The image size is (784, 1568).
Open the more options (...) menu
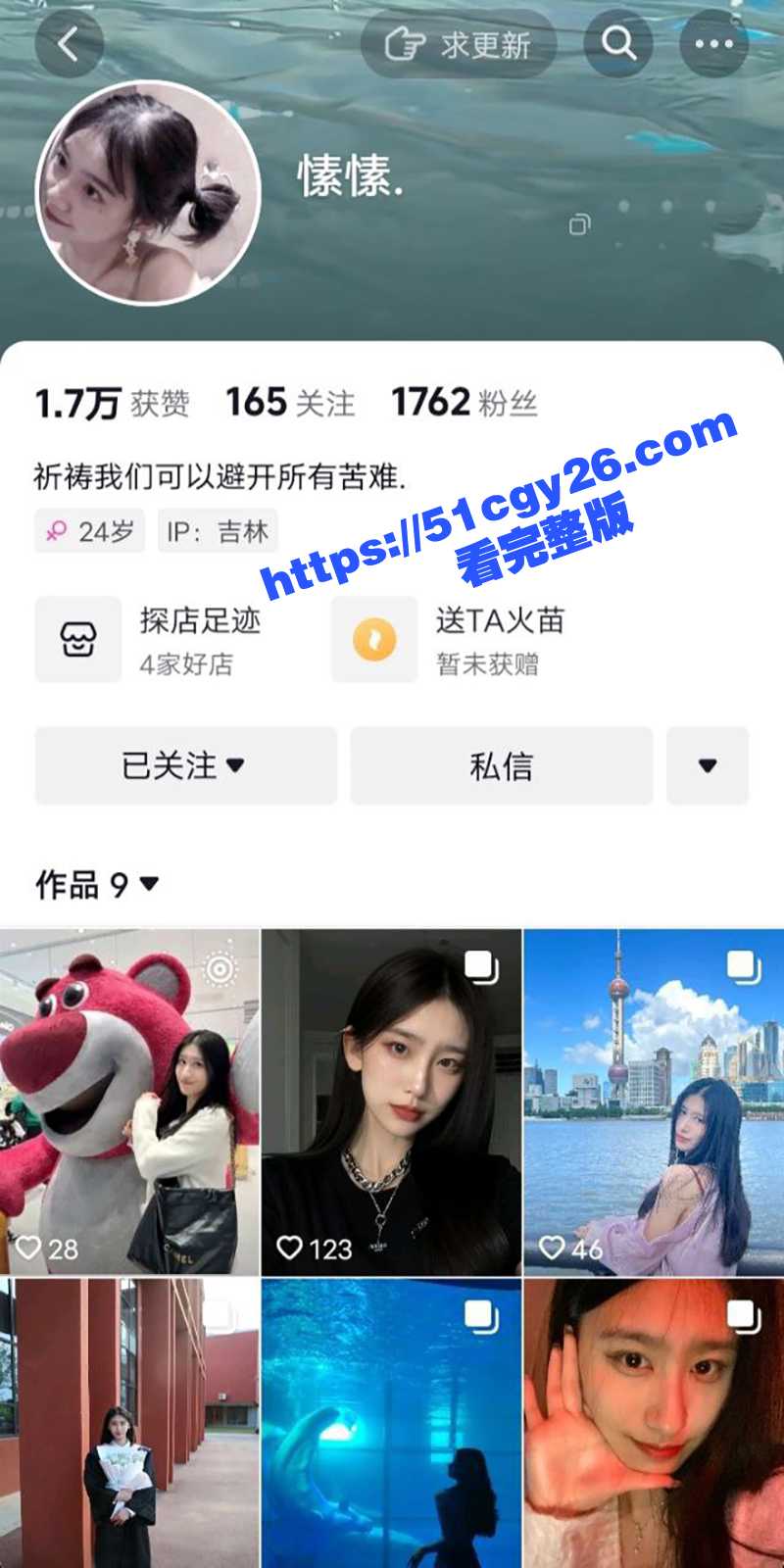(712, 43)
